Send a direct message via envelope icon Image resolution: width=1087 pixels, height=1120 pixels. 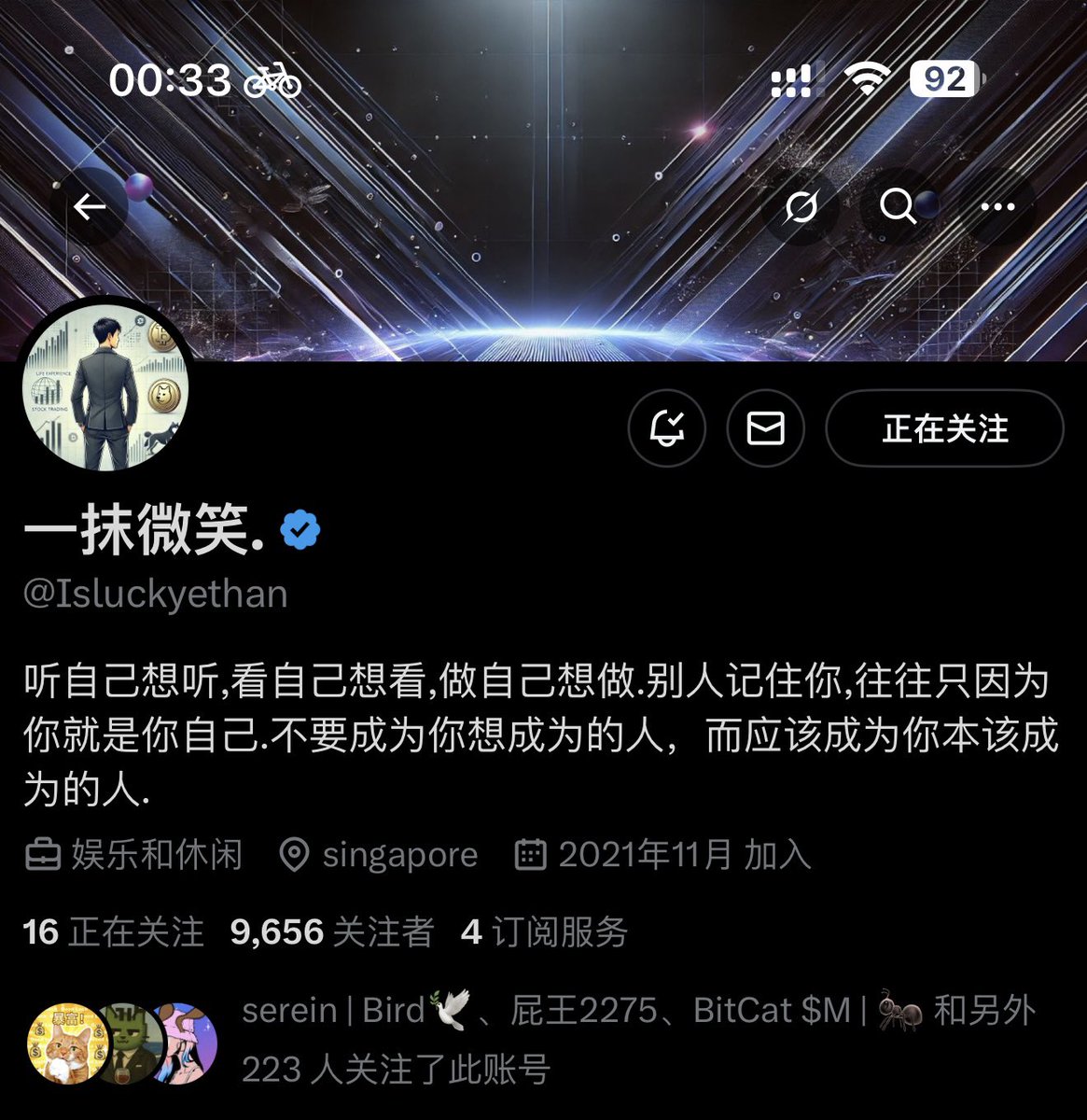[x=765, y=428]
